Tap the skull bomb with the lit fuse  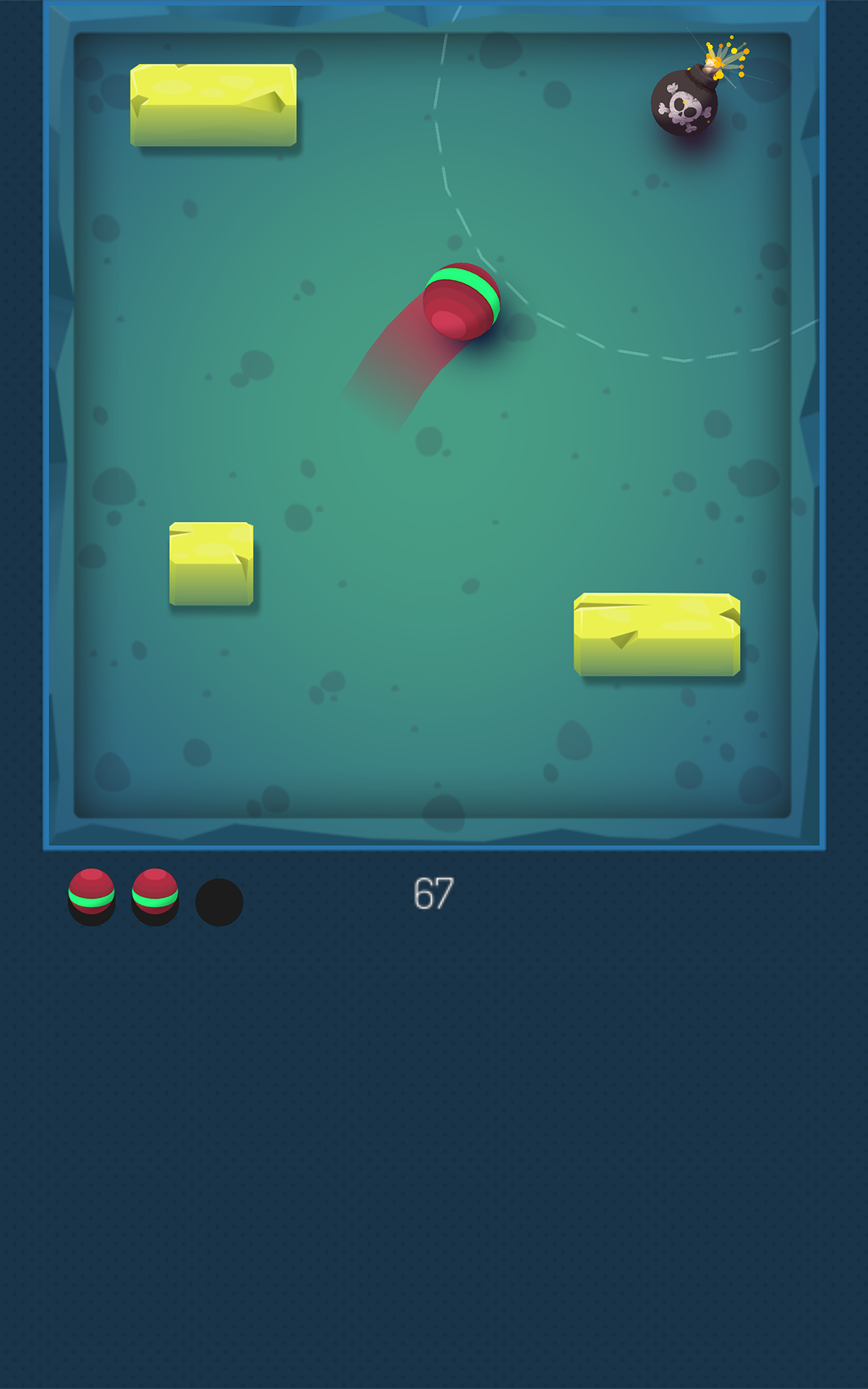(684, 103)
